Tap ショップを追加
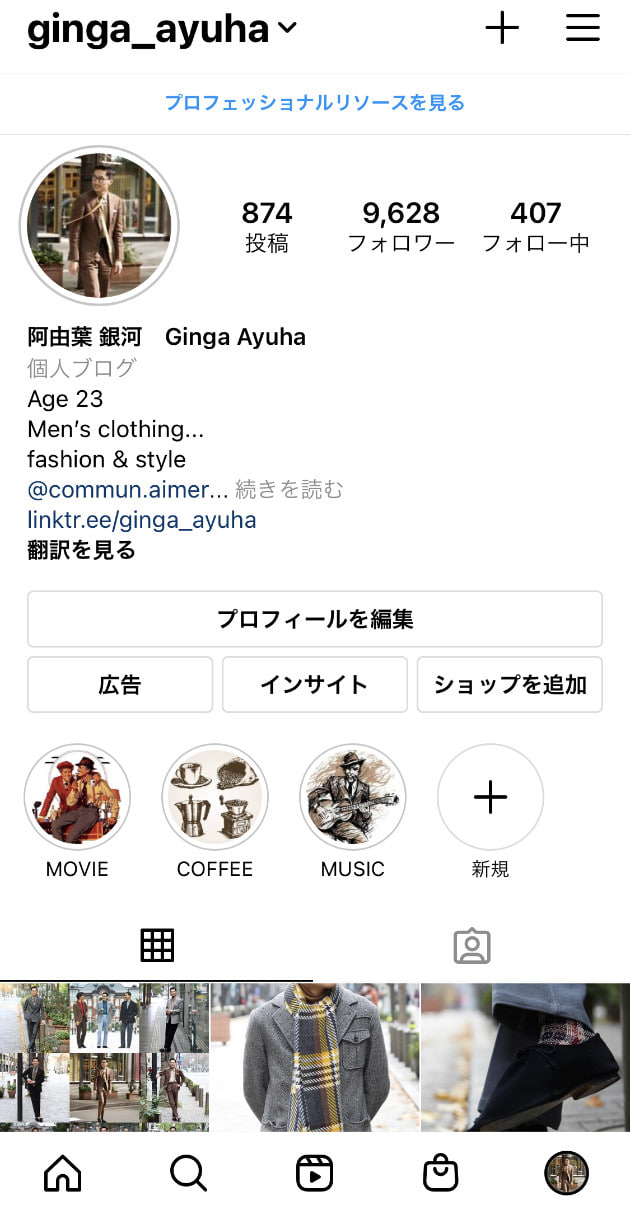Image resolution: width=630 pixels, height=1205 pixels. click(x=510, y=685)
